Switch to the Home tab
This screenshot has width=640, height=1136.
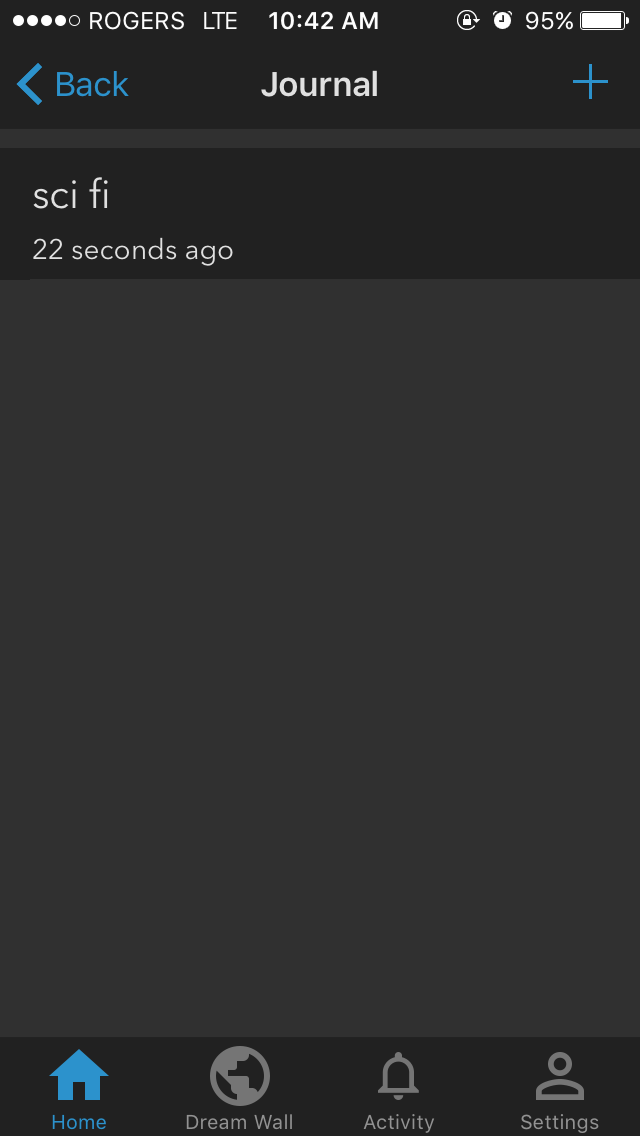click(79, 1088)
